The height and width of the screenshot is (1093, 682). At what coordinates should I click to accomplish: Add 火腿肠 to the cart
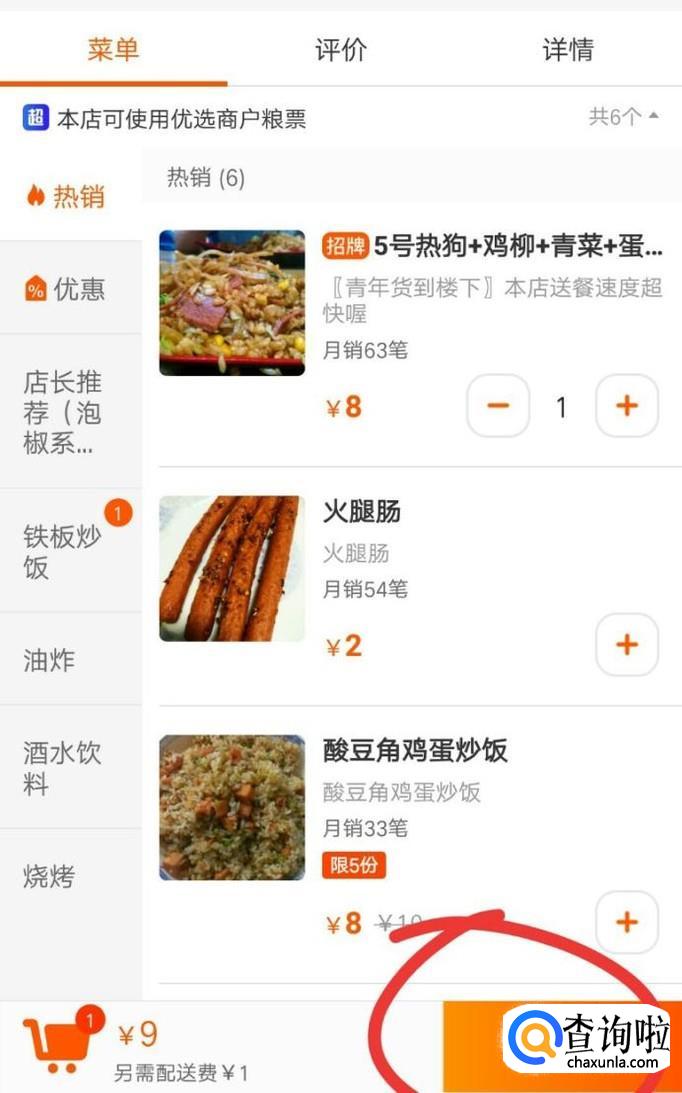pos(627,645)
